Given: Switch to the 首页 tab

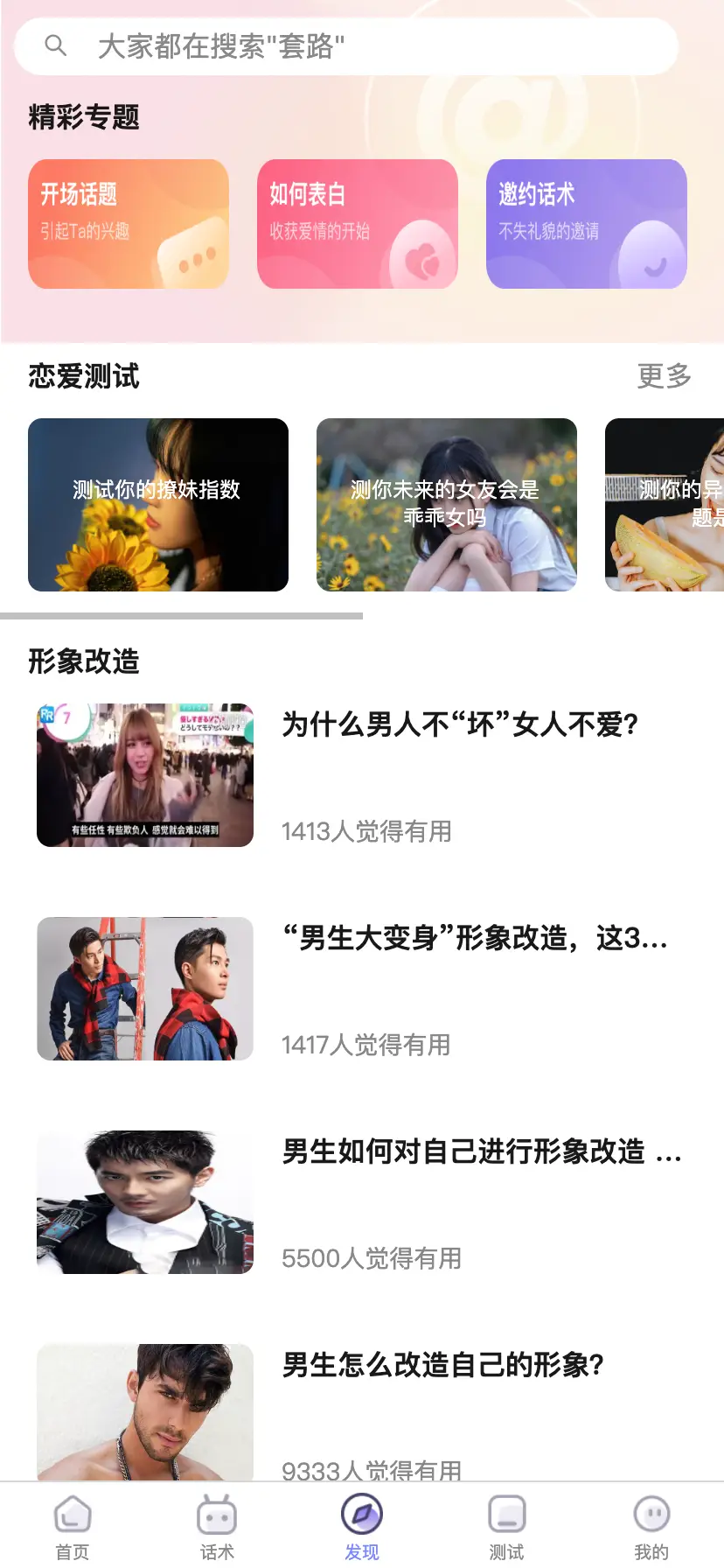Looking at the screenshot, I should click(x=73, y=1527).
